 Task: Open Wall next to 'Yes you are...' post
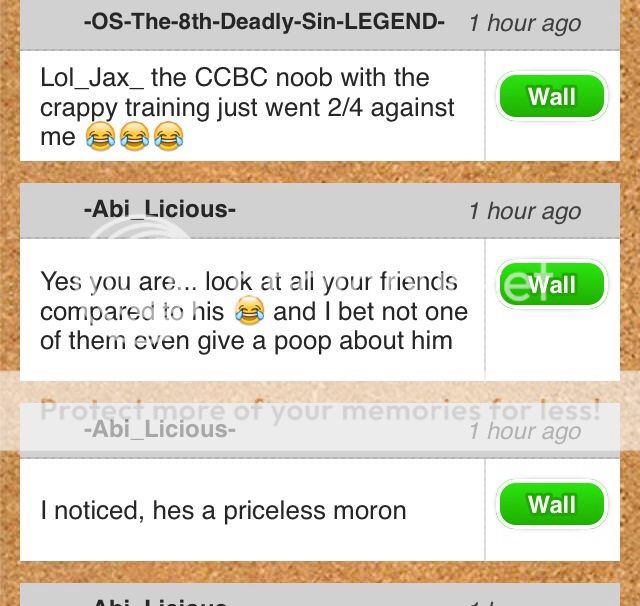pos(552,285)
